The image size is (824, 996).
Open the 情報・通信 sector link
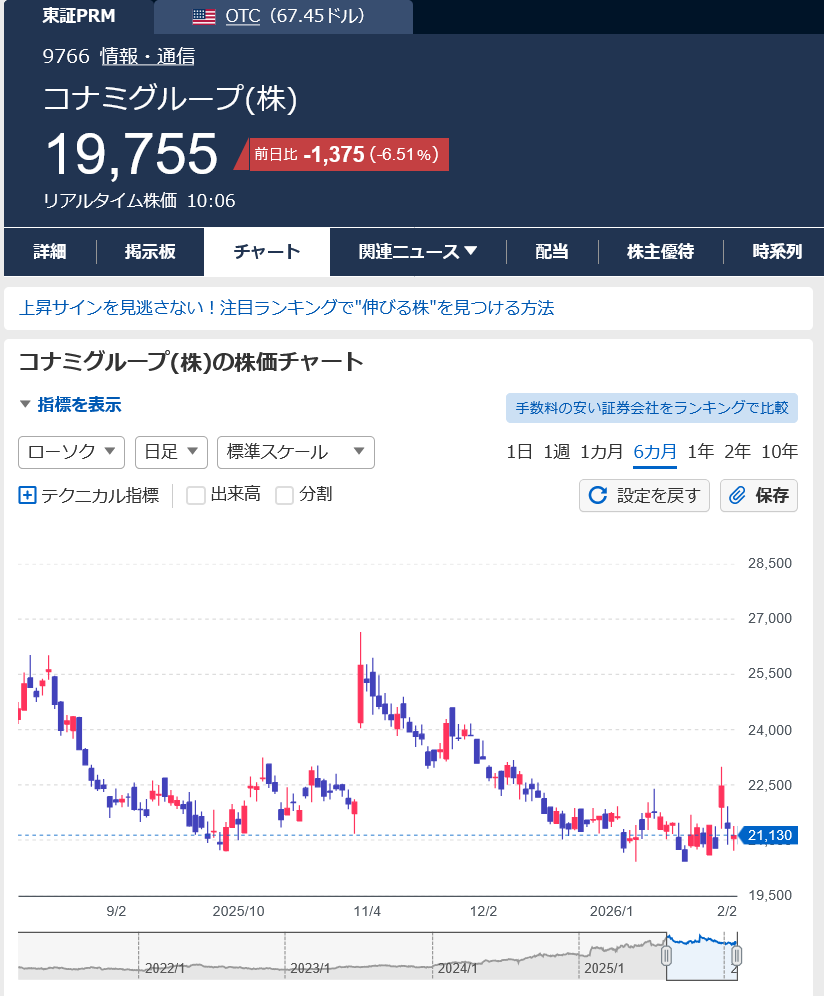tap(147, 56)
